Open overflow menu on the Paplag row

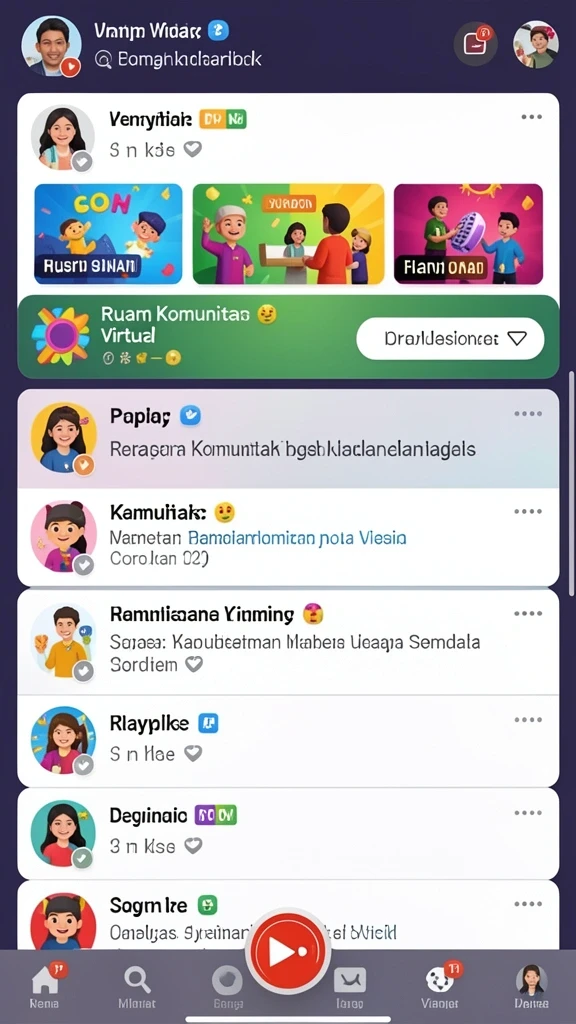pos(528,414)
